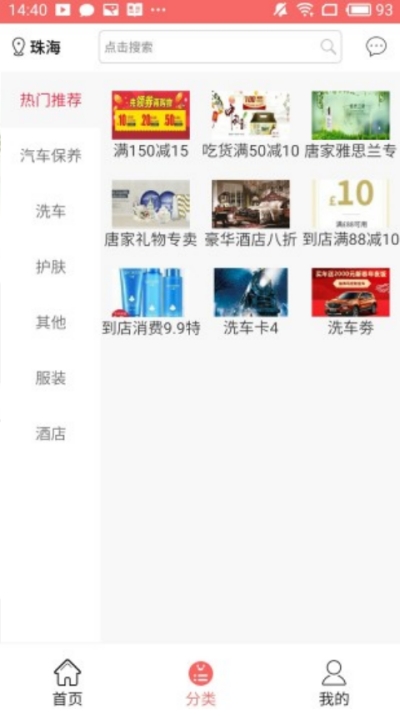400x716 pixels.
Task: Open the 到店满88减10 coupon
Action: coord(351,213)
